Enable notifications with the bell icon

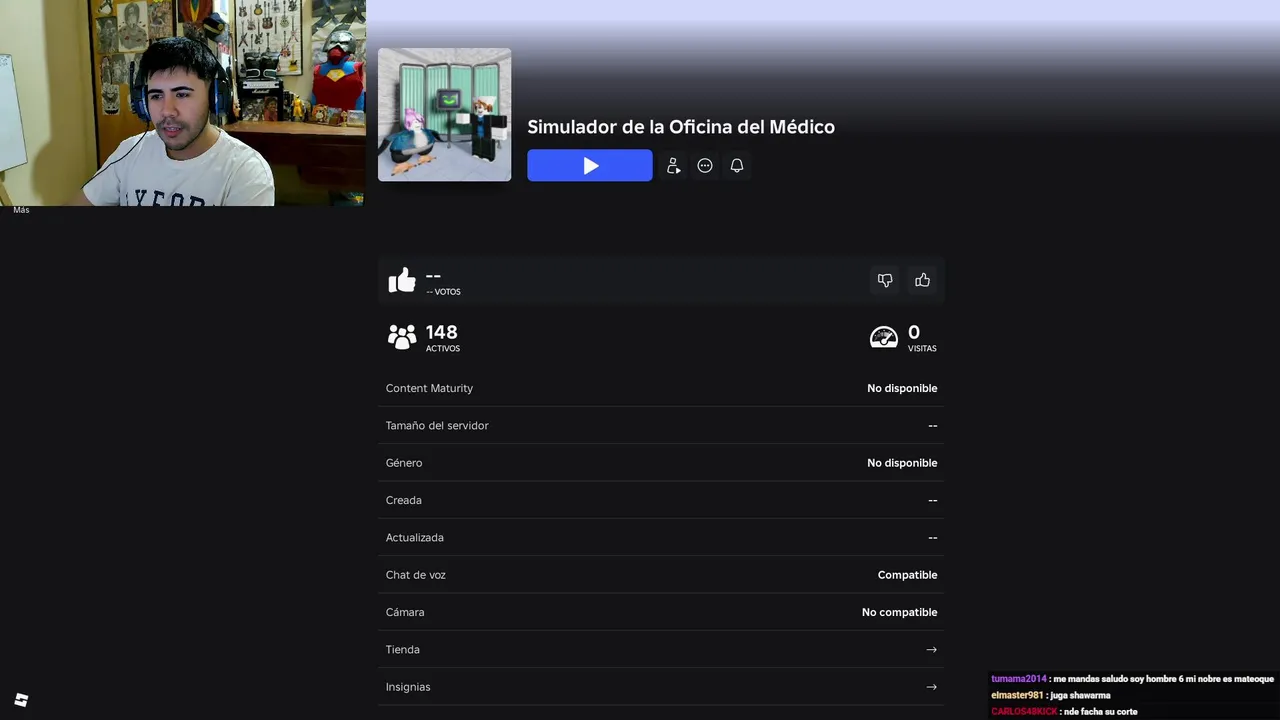click(x=737, y=166)
